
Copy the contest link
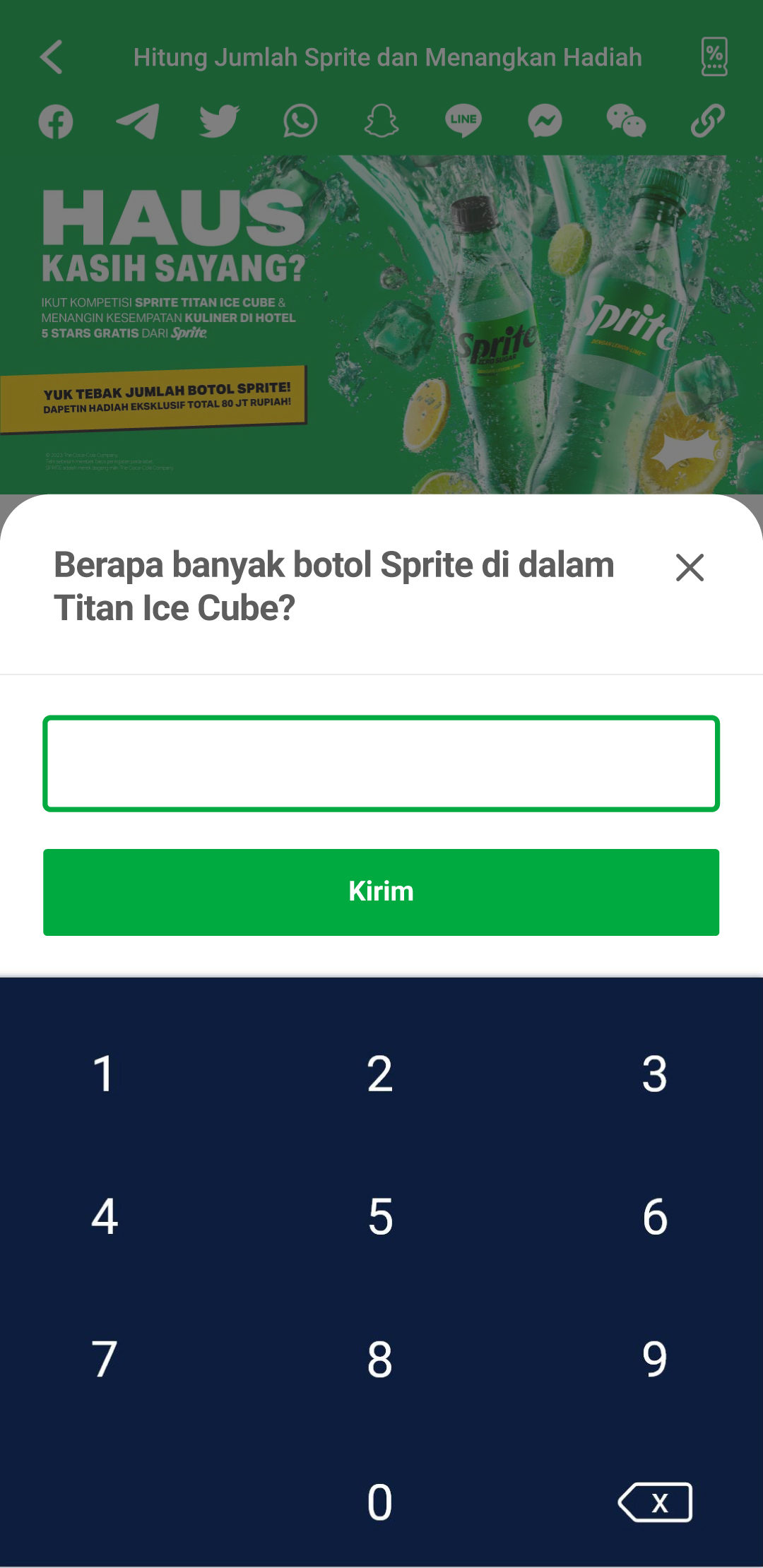pos(708,121)
